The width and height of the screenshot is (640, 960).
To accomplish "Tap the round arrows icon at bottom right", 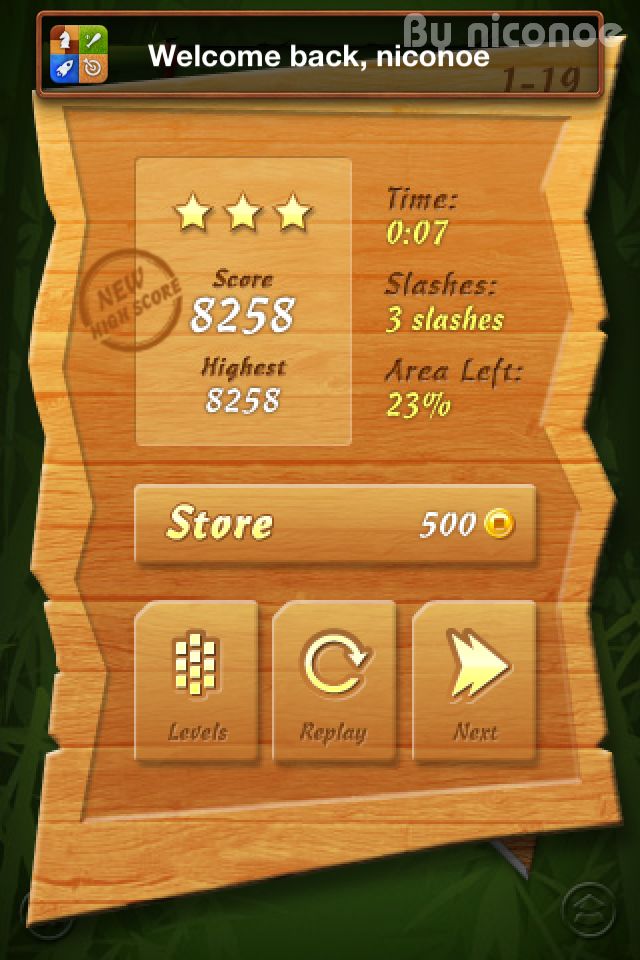I will point(587,908).
